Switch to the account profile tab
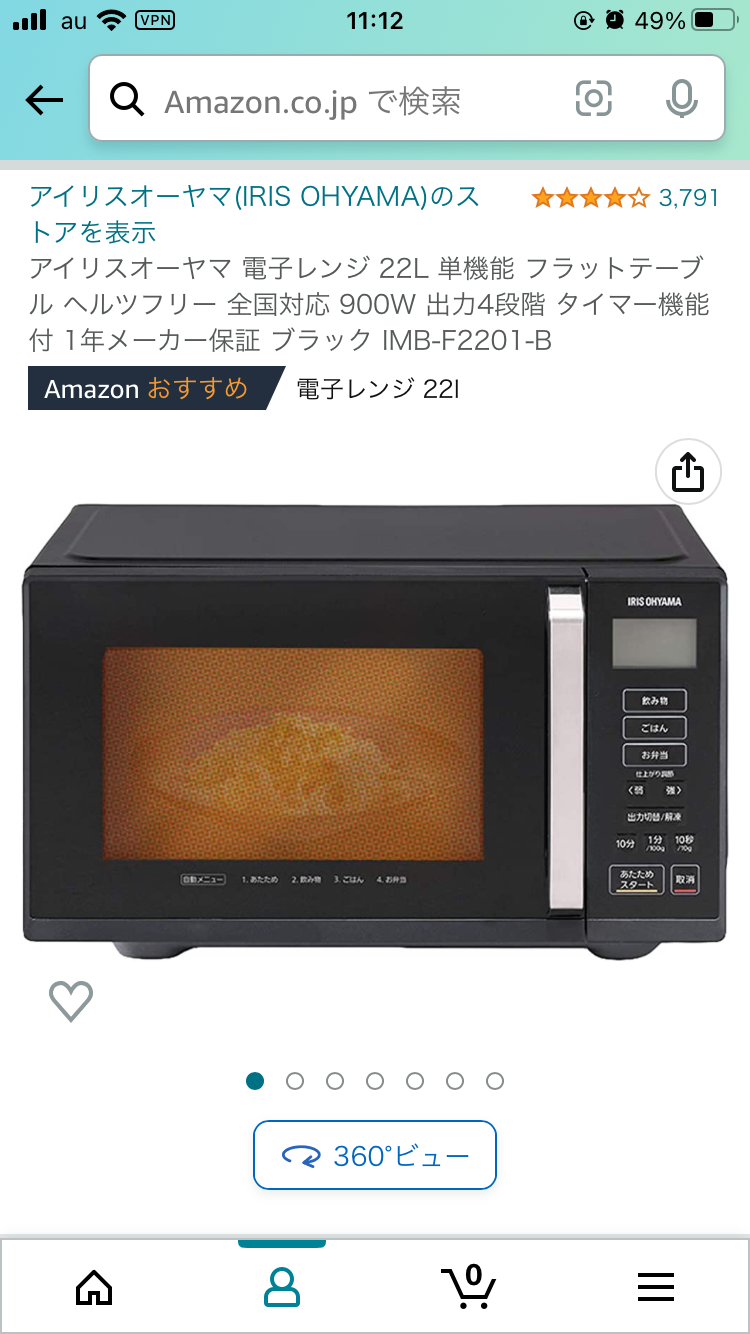Screen dimensions: 750x1334 pos(282,1287)
